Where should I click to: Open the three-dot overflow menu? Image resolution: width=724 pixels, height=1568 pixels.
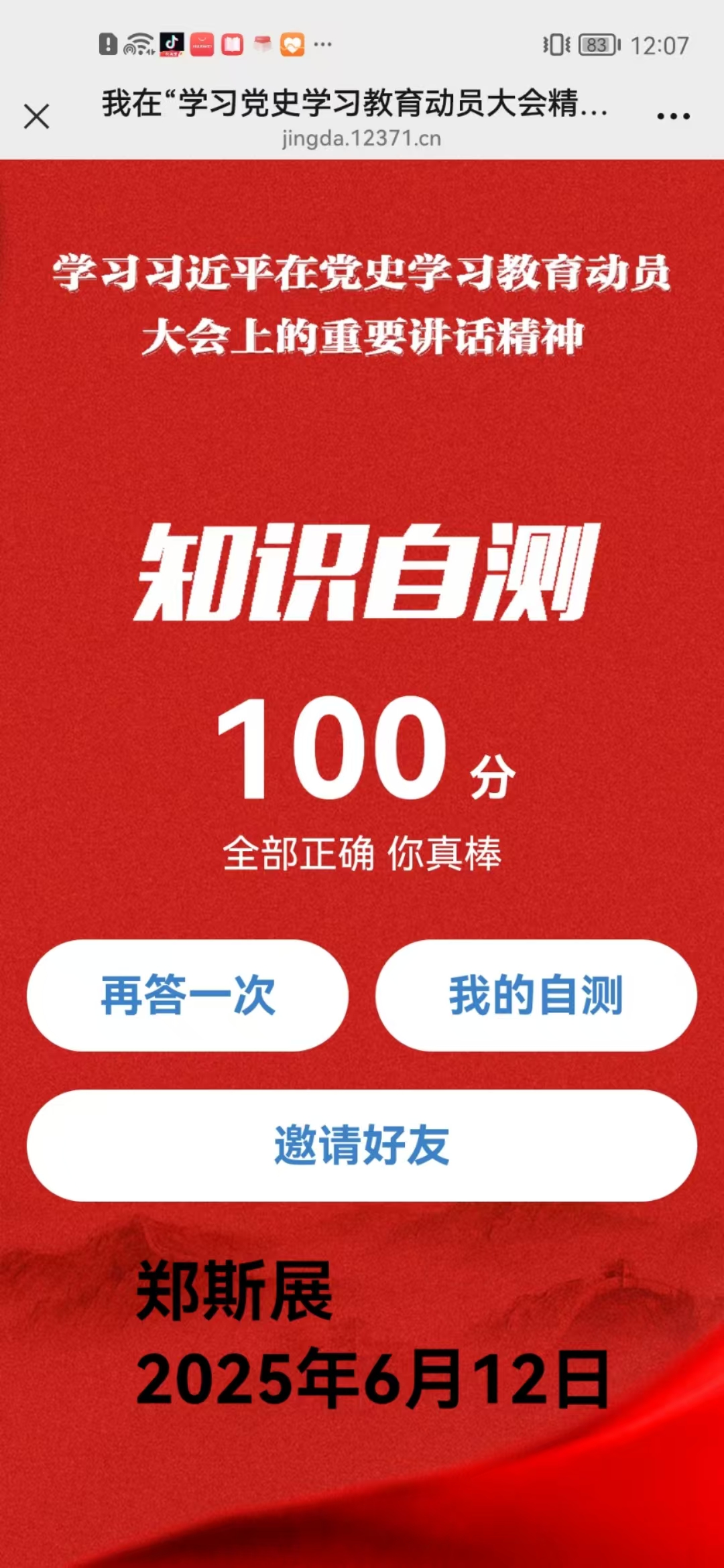[673, 116]
